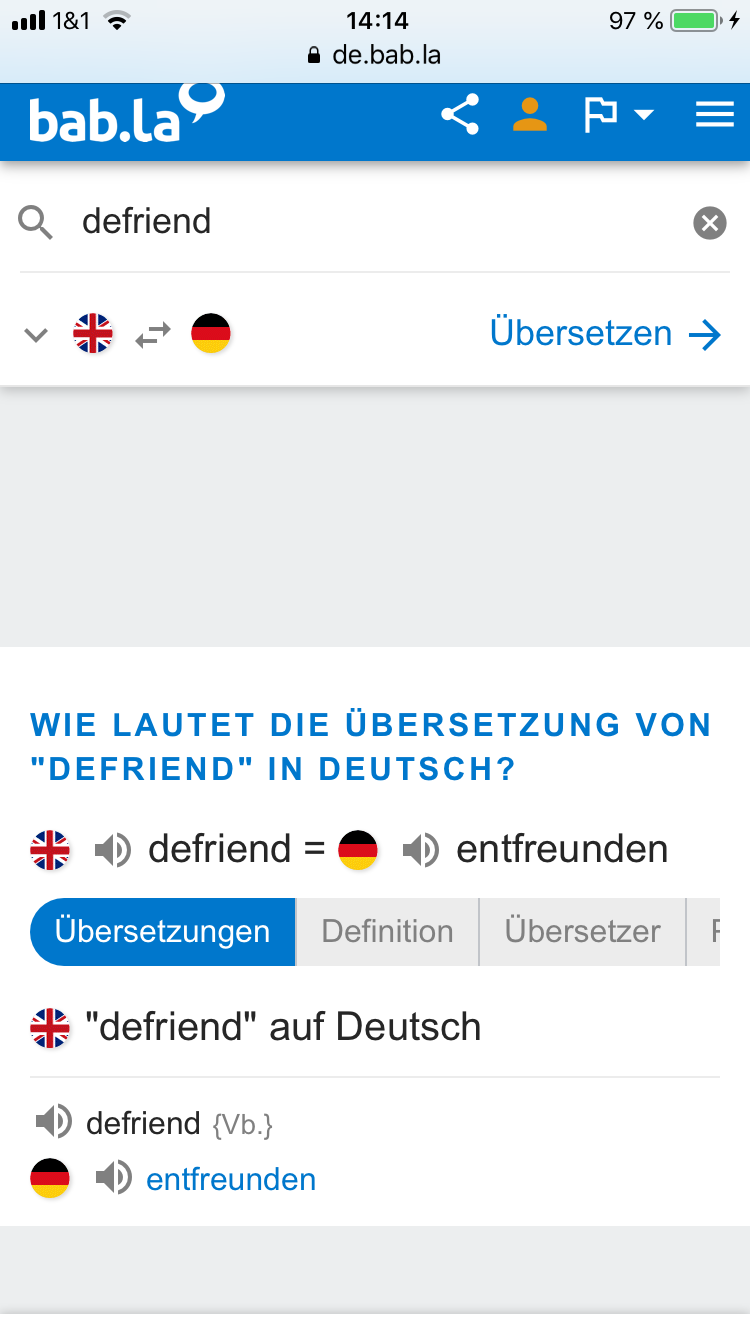Share this page via the share icon
This screenshot has height=1334, width=750.
click(x=460, y=115)
